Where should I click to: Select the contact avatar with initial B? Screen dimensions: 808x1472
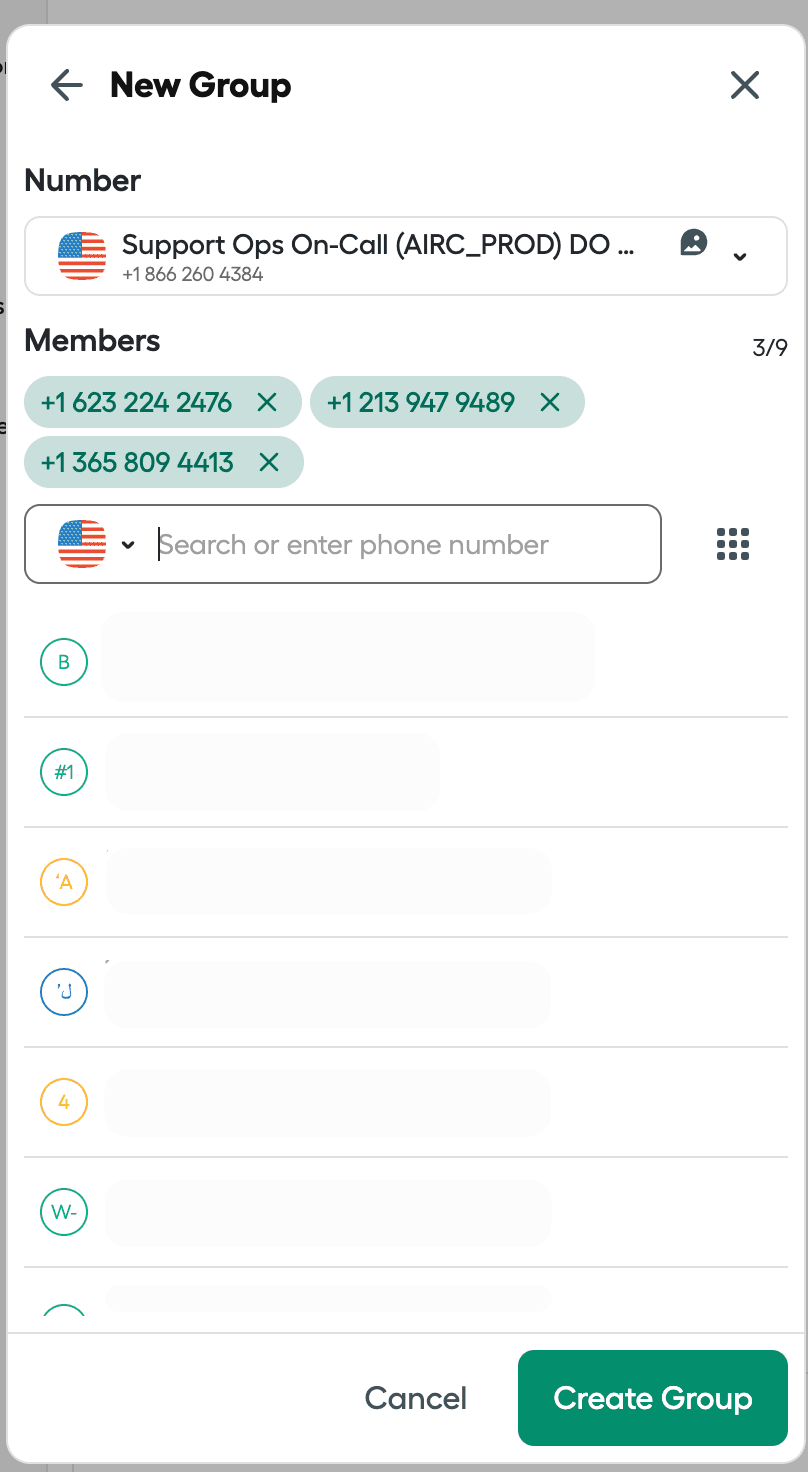click(x=63, y=661)
